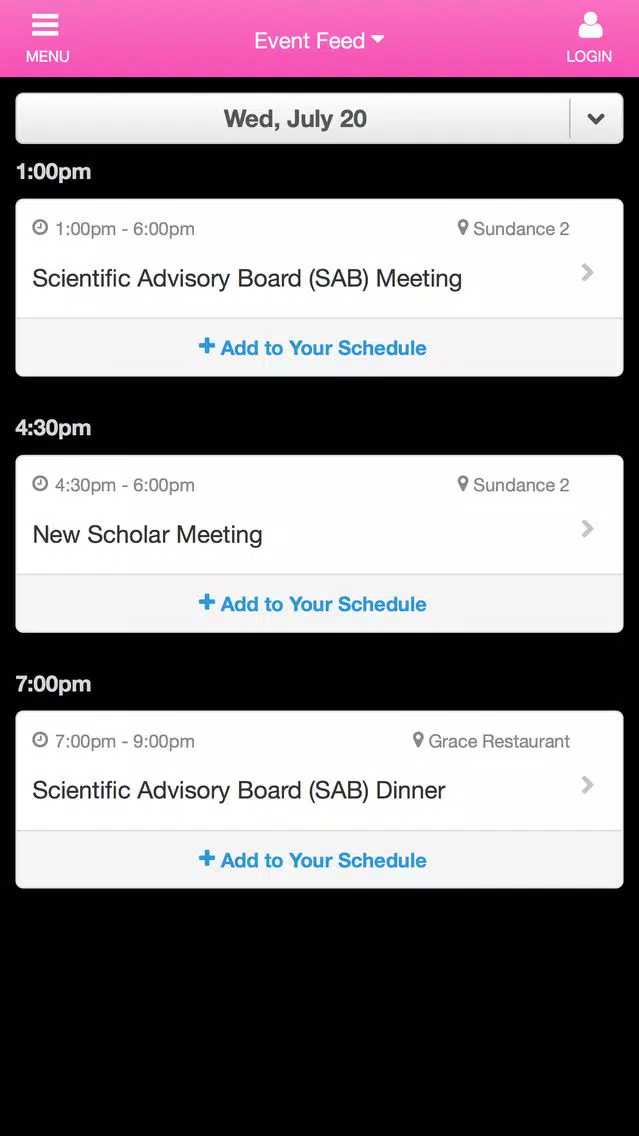Expand the Event Feed dropdown
639x1136 pixels.
(x=319, y=41)
